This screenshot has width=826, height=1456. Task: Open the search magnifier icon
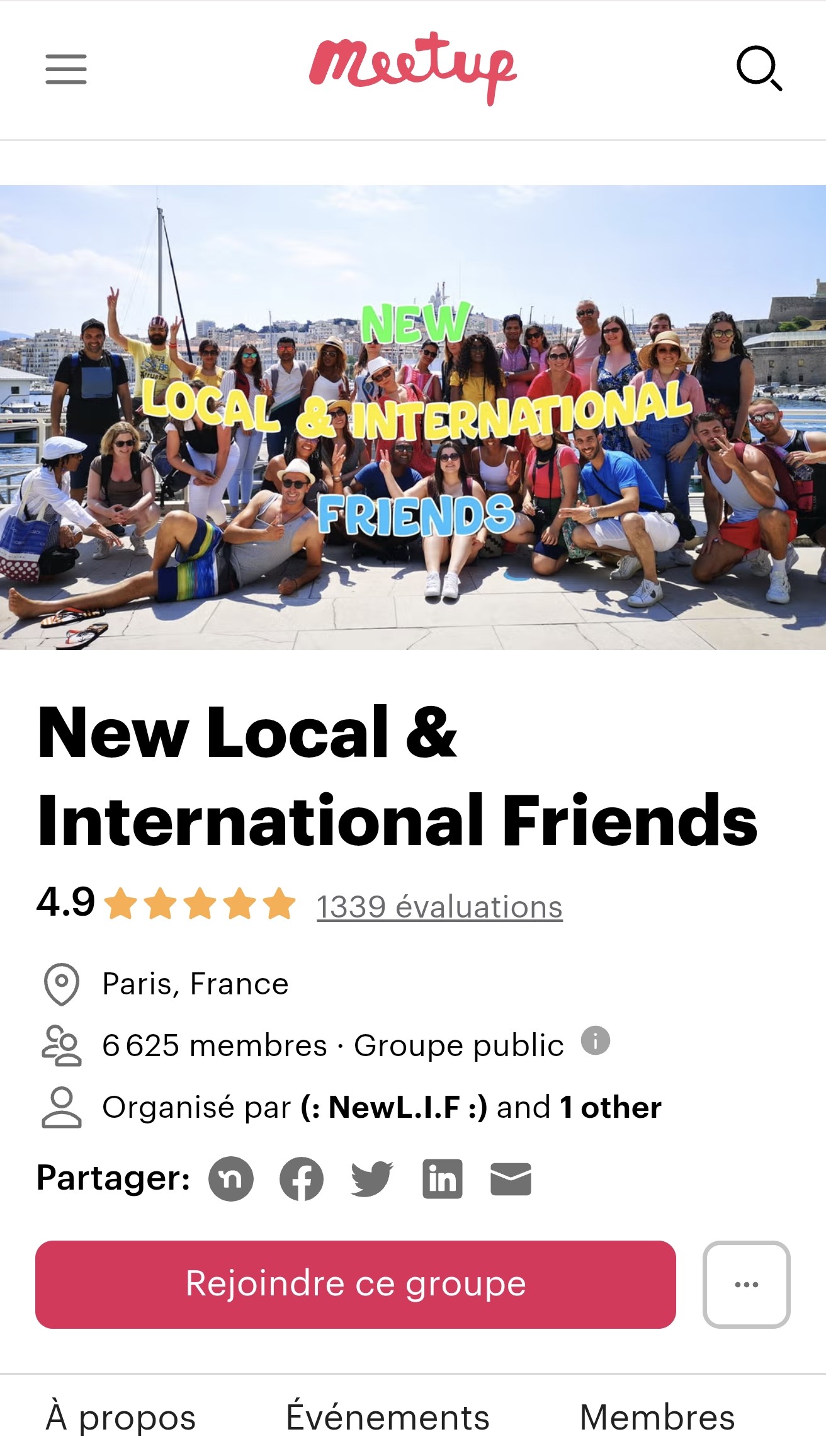point(759,68)
